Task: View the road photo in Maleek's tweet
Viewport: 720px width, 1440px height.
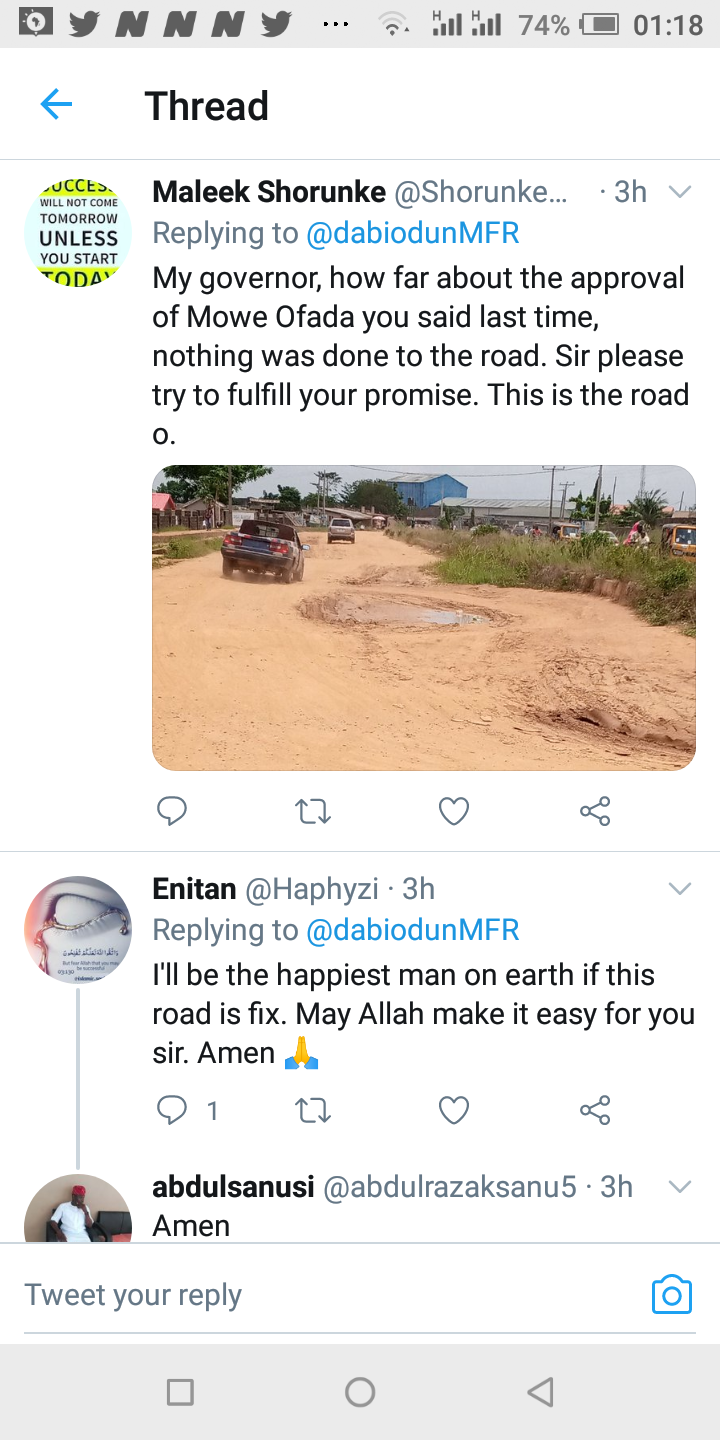Action: click(423, 617)
